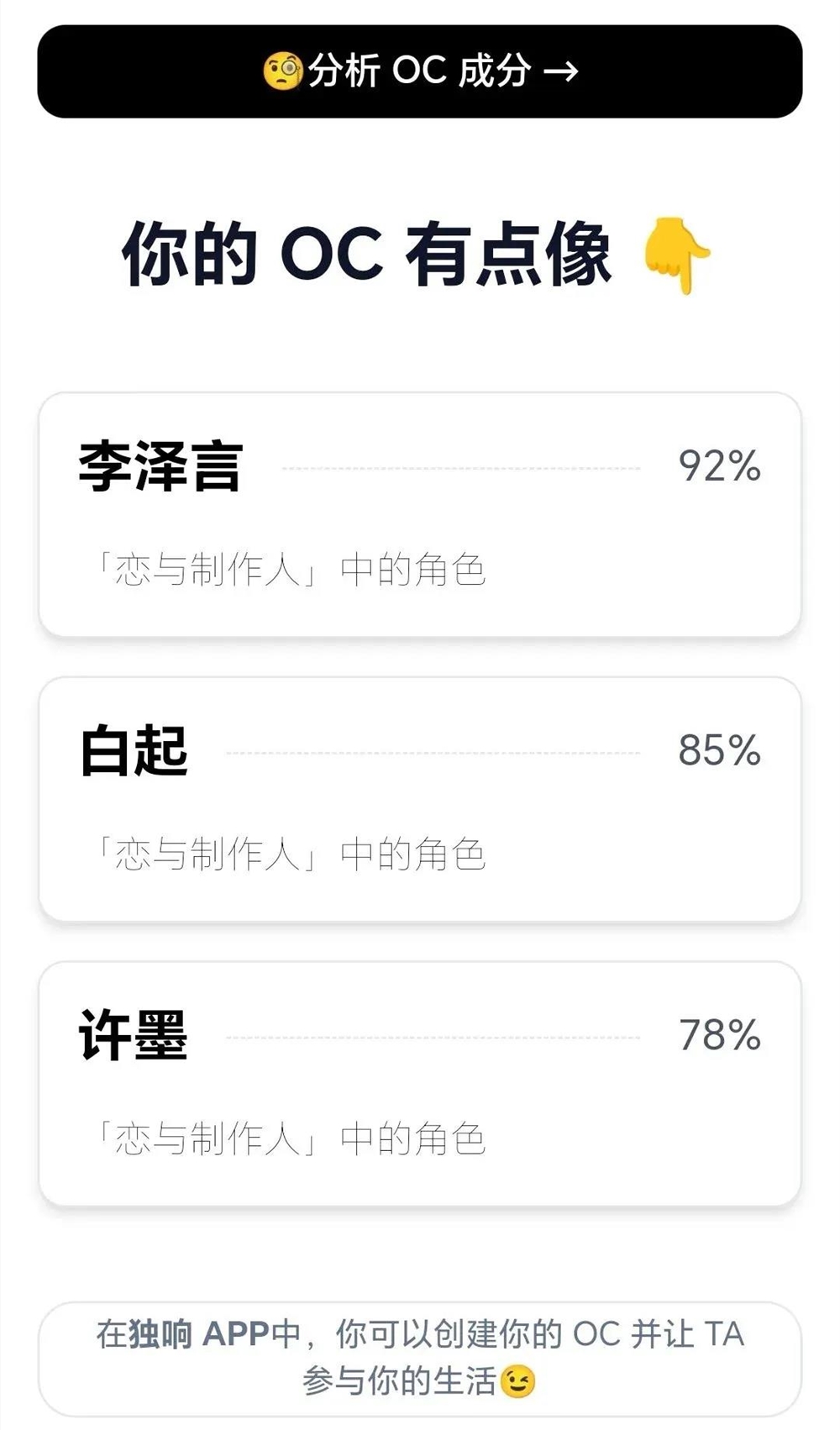Tap the black 分析 OC 成分 banner
The image size is (840, 1430).
click(x=420, y=72)
